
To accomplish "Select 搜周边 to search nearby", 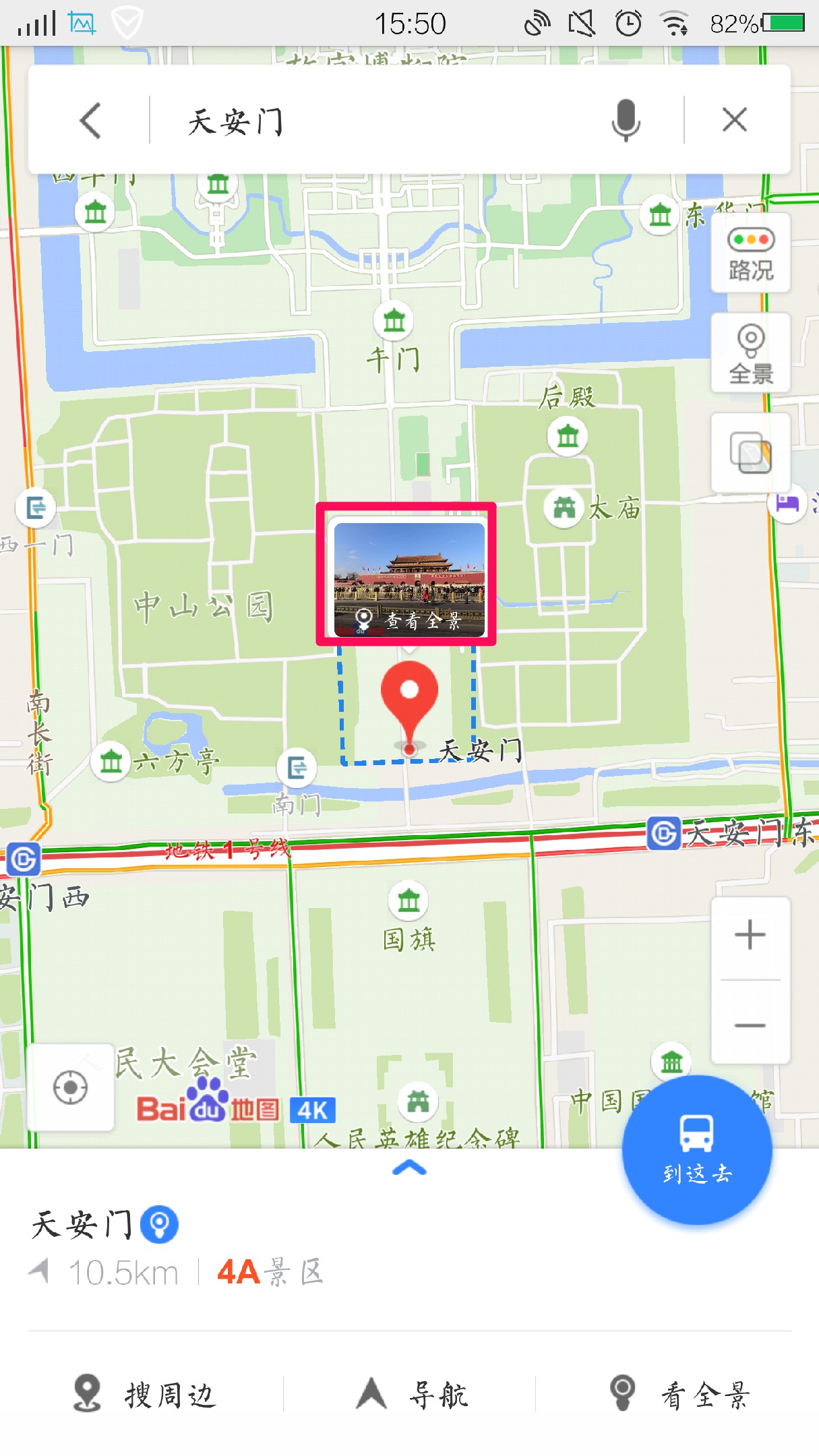I will click(x=145, y=1394).
